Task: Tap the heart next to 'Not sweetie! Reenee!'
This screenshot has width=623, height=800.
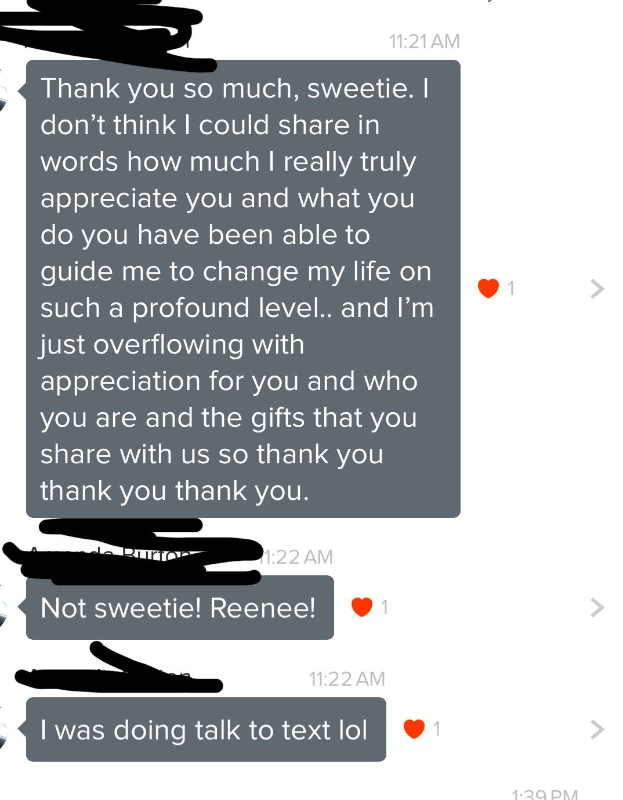Action: (x=362, y=607)
